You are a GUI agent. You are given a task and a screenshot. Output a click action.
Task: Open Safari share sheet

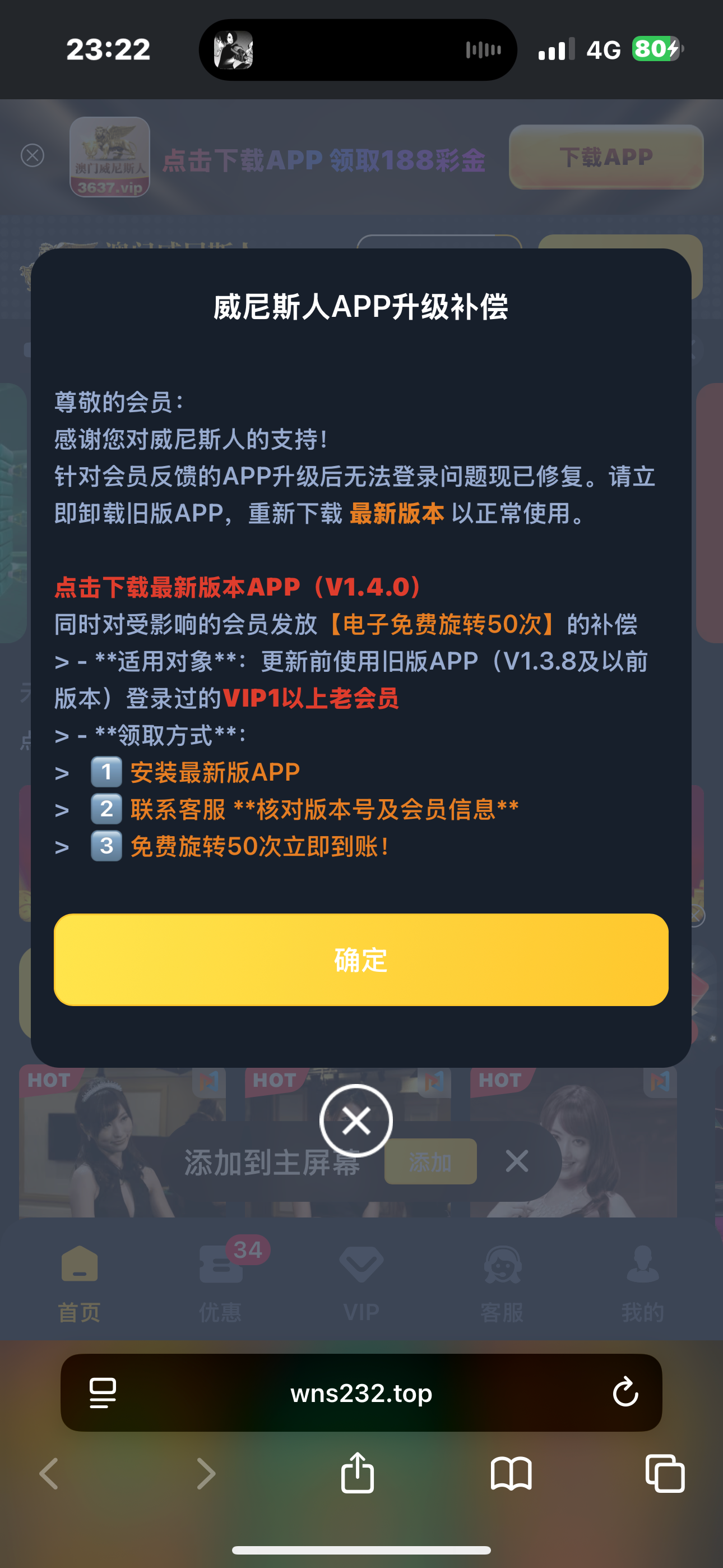coord(357,1473)
